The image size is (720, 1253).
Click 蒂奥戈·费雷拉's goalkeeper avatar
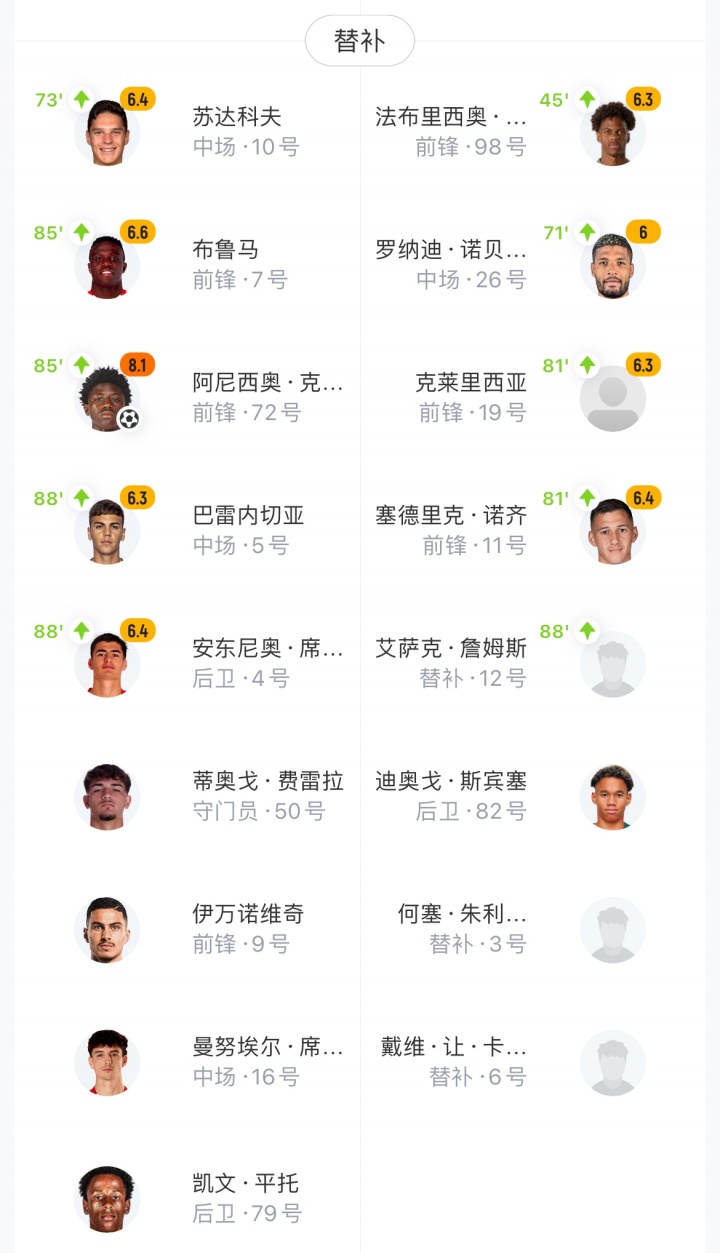[107, 796]
